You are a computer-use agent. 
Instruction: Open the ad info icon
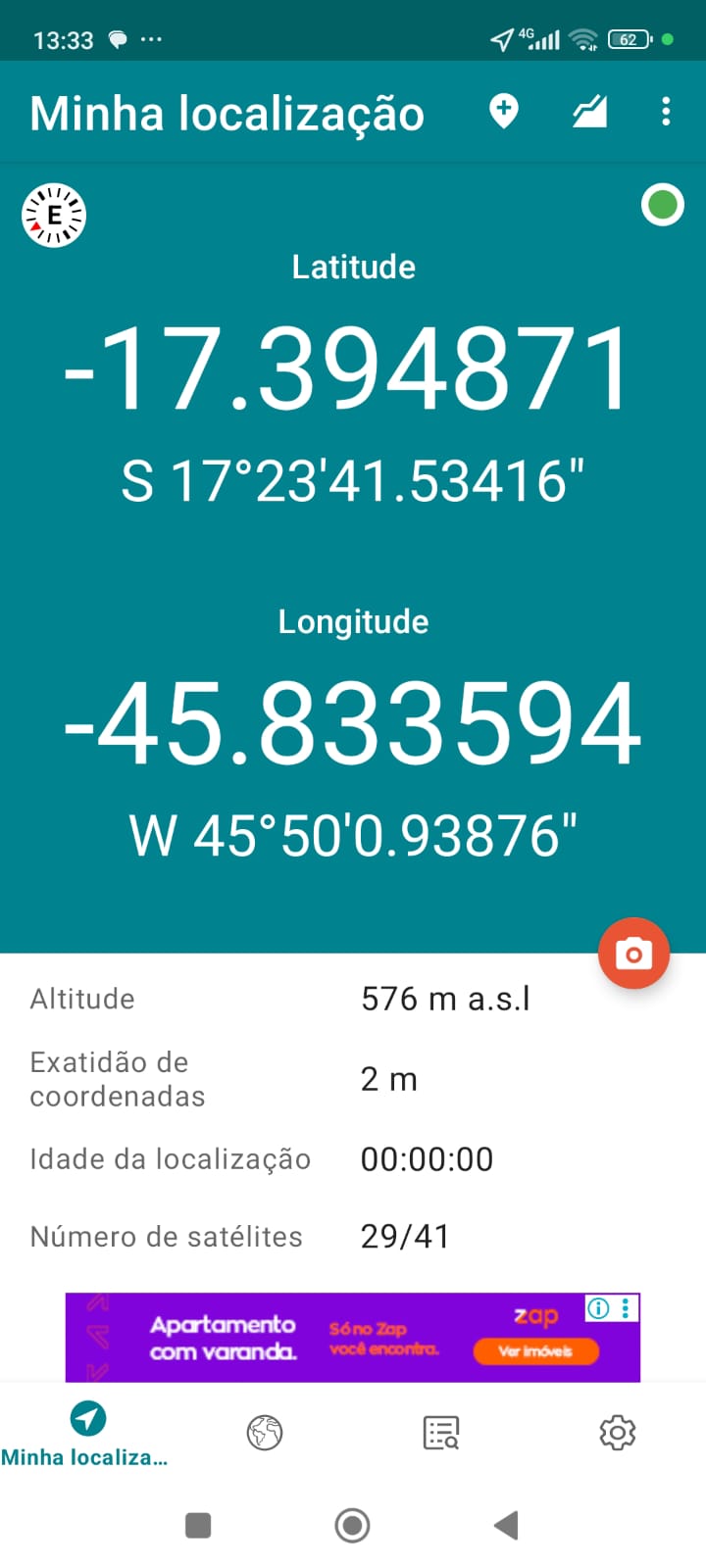(x=598, y=1308)
